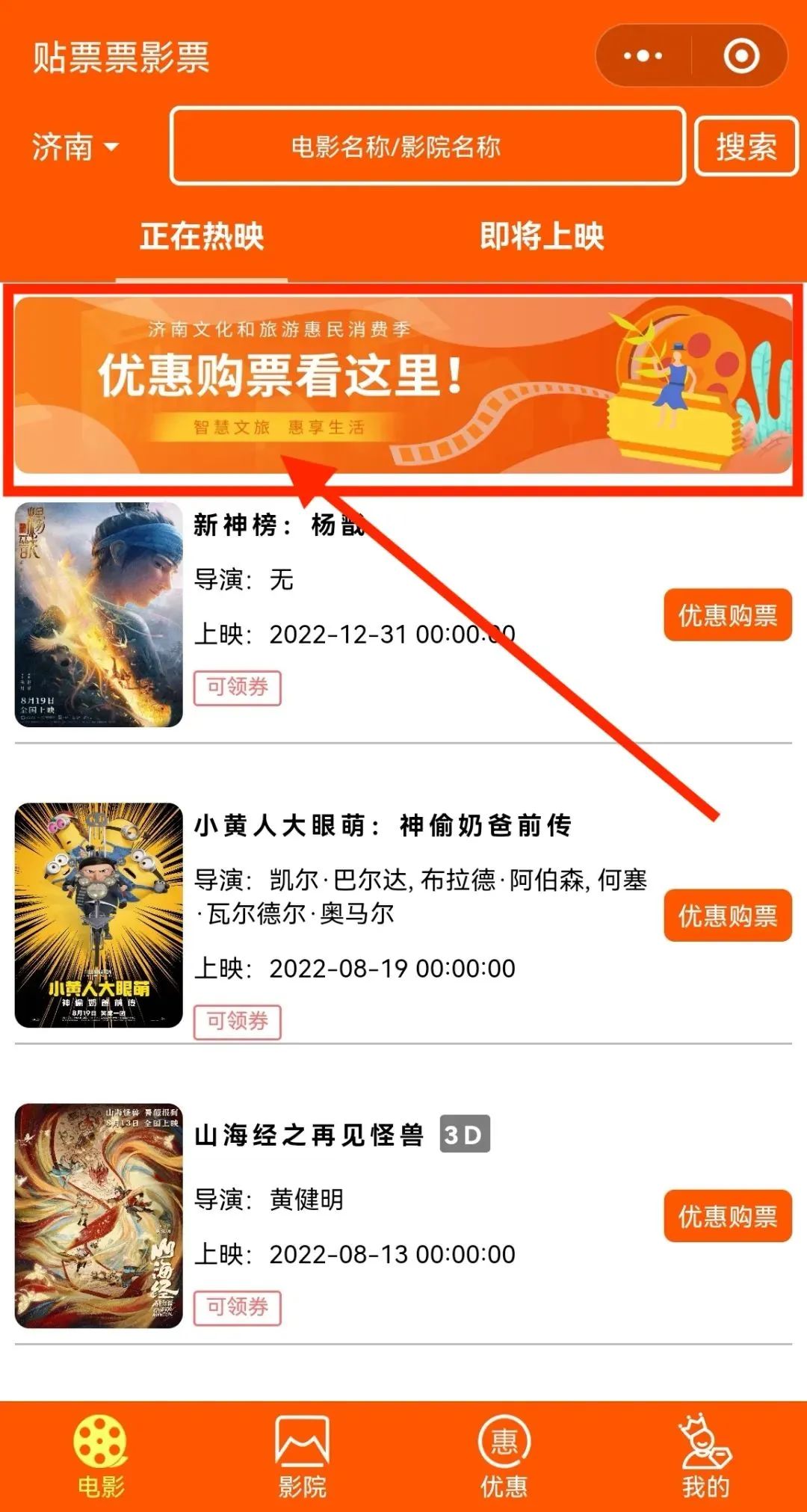Click 可领券 tag under 小黄人大眼萌

coord(238,1021)
